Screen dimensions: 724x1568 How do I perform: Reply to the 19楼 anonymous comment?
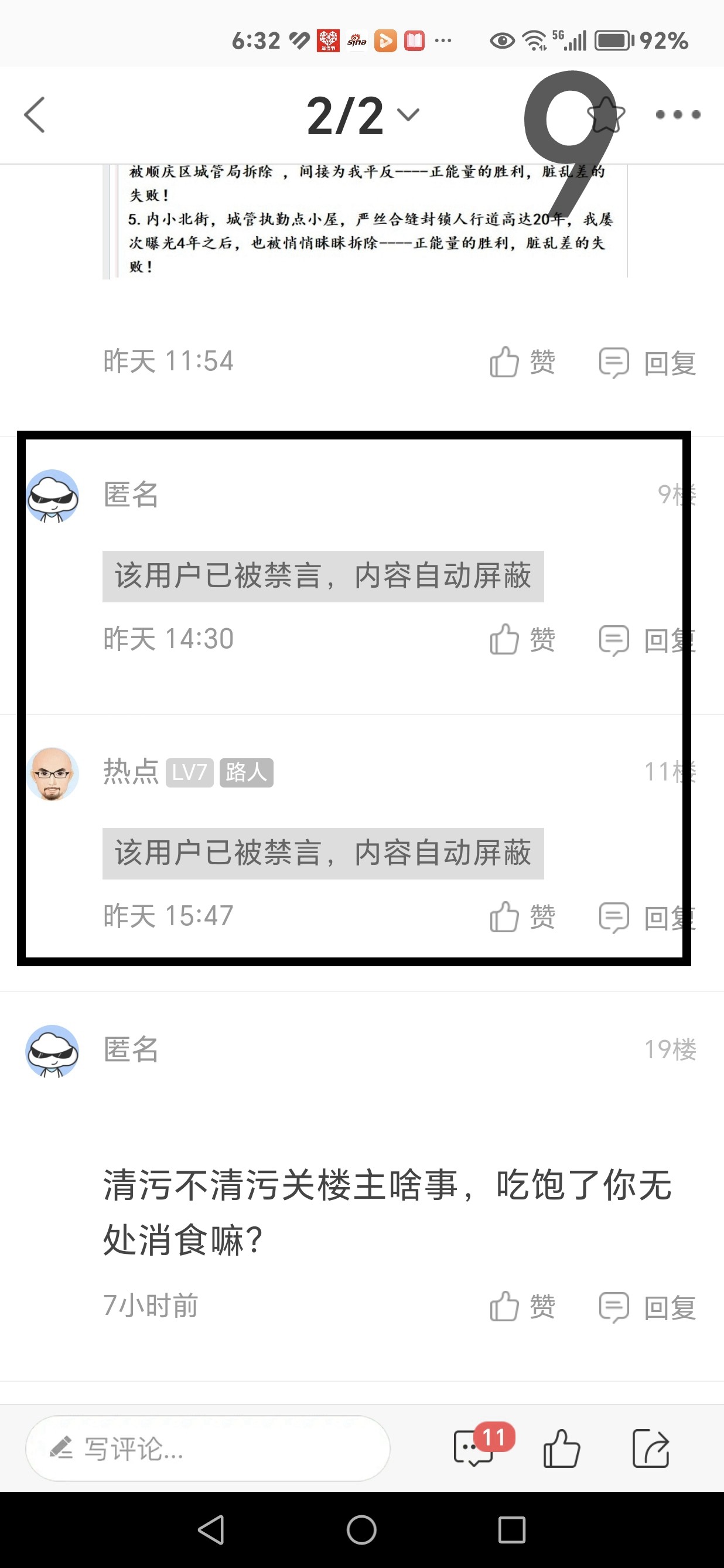(x=647, y=1307)
